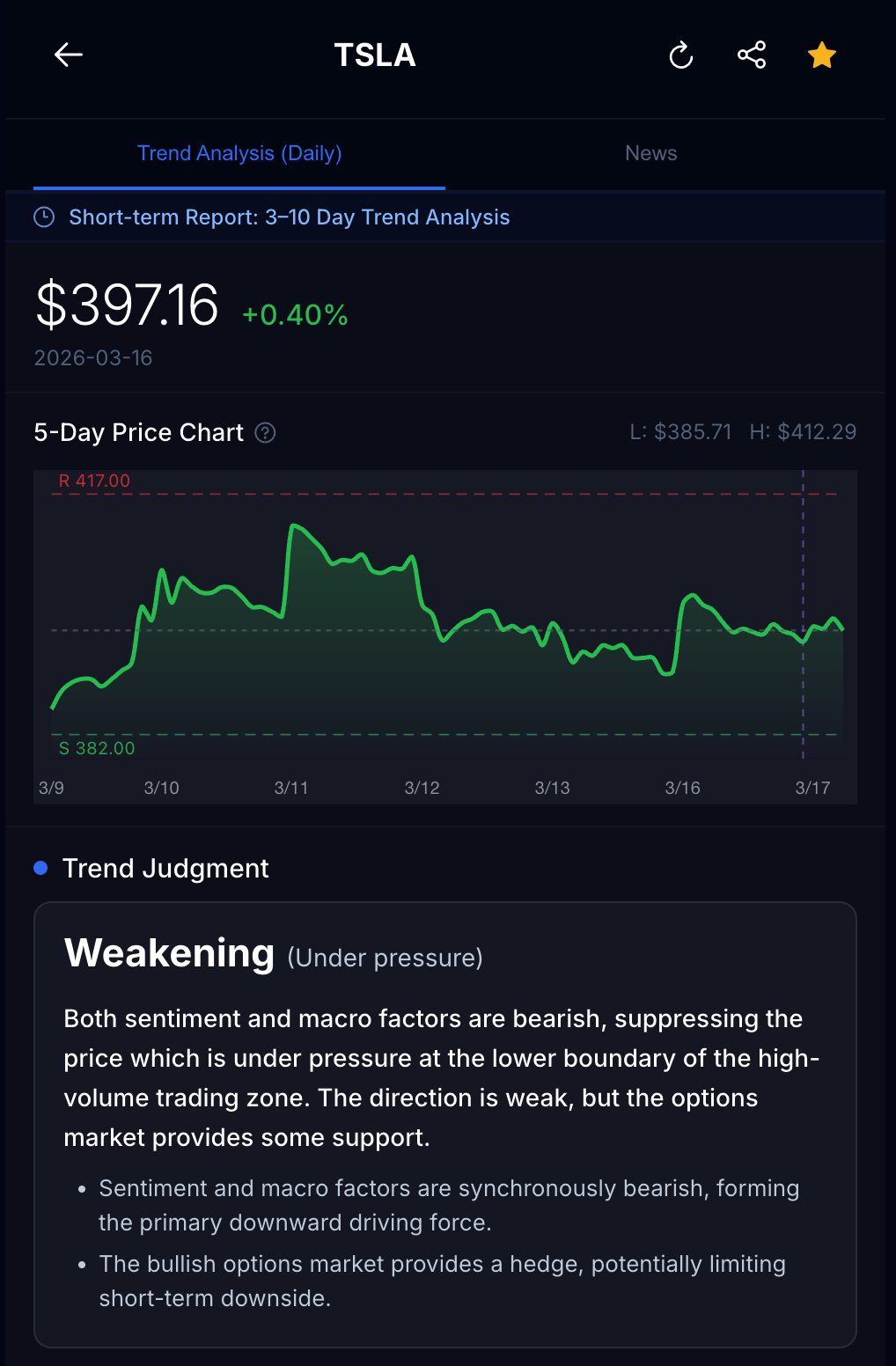The height and width of the screenshot is (1366, 896).
Task: Select the Trend Analysis (Daily) tab
Action: (x=239, y=153)
